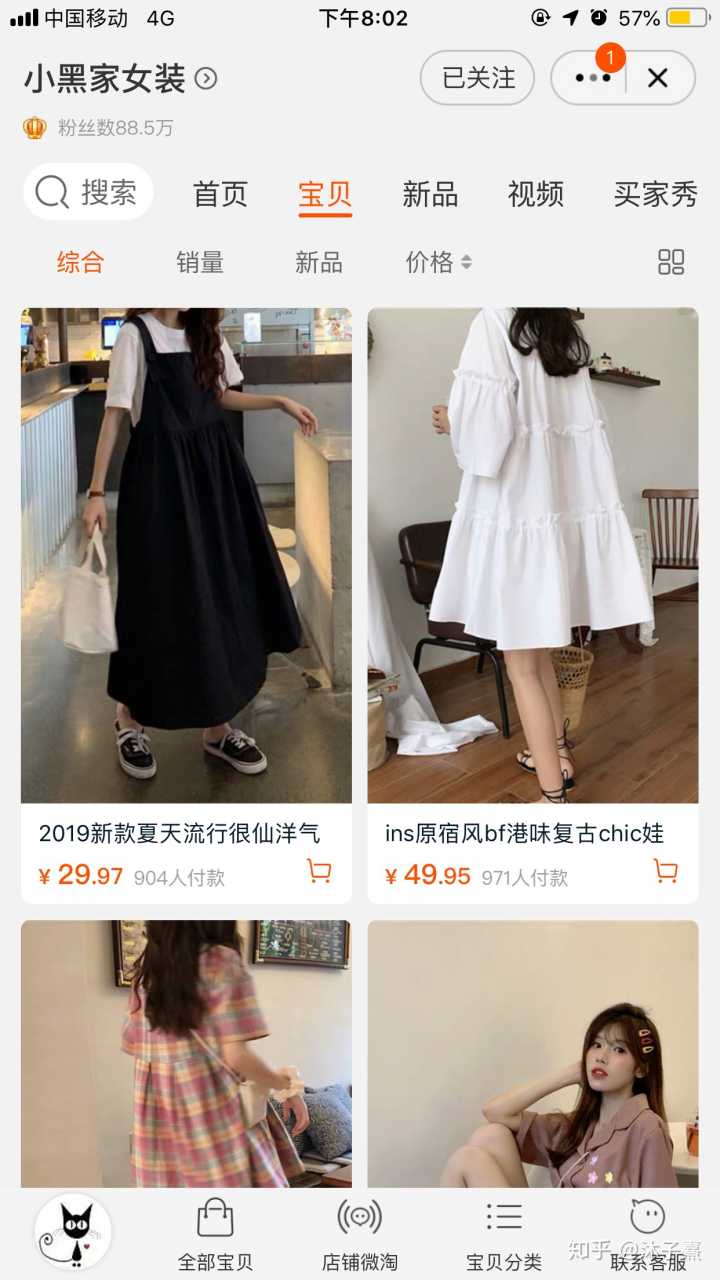Switch to the 首页 tab
The height and width of the screenshot is (1280, 720).
click(220, 194)
